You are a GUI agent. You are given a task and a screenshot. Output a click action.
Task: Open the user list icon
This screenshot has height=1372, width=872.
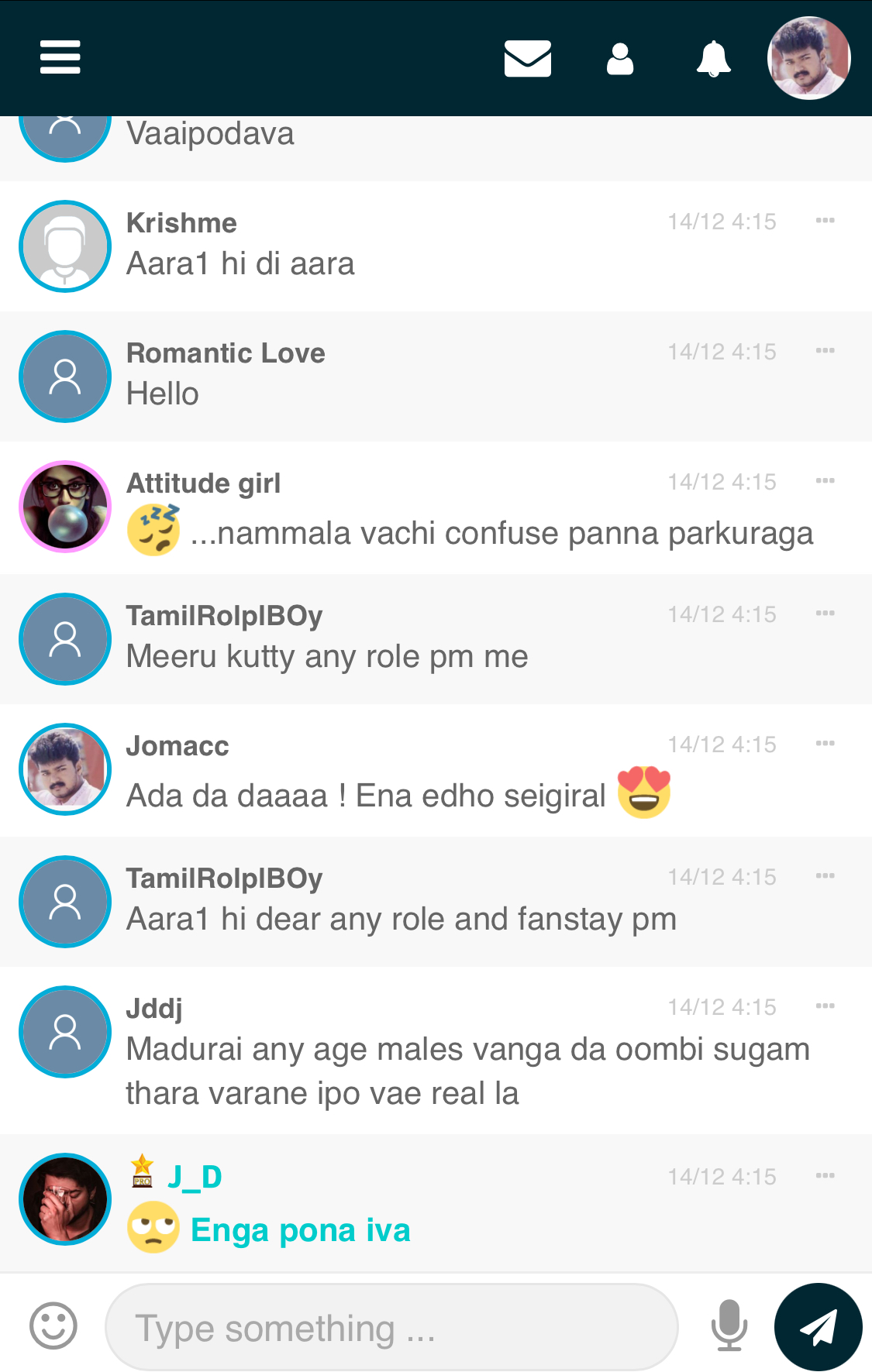point(620,58)
